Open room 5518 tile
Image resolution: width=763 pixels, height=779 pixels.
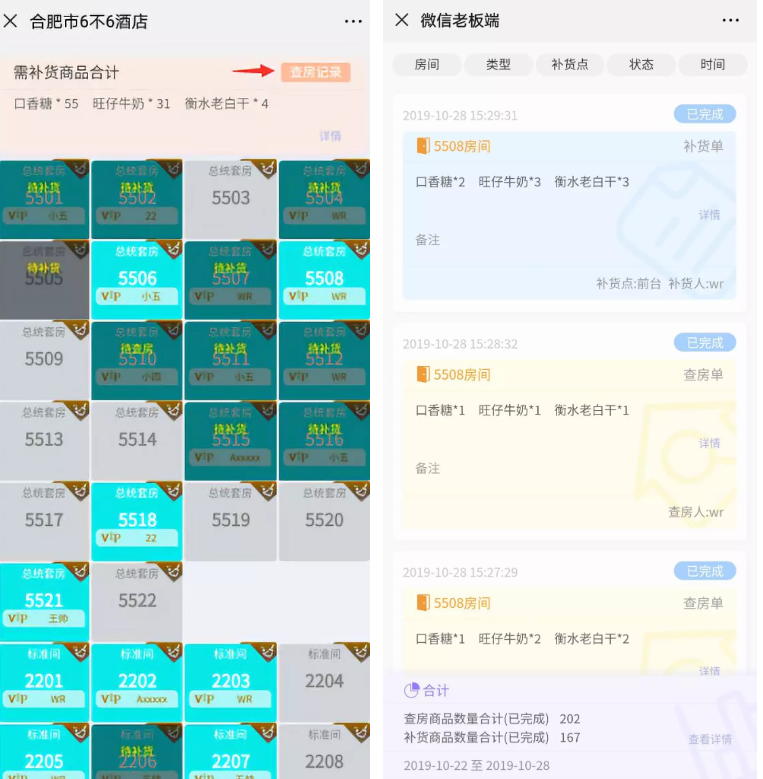click(137, 521)
